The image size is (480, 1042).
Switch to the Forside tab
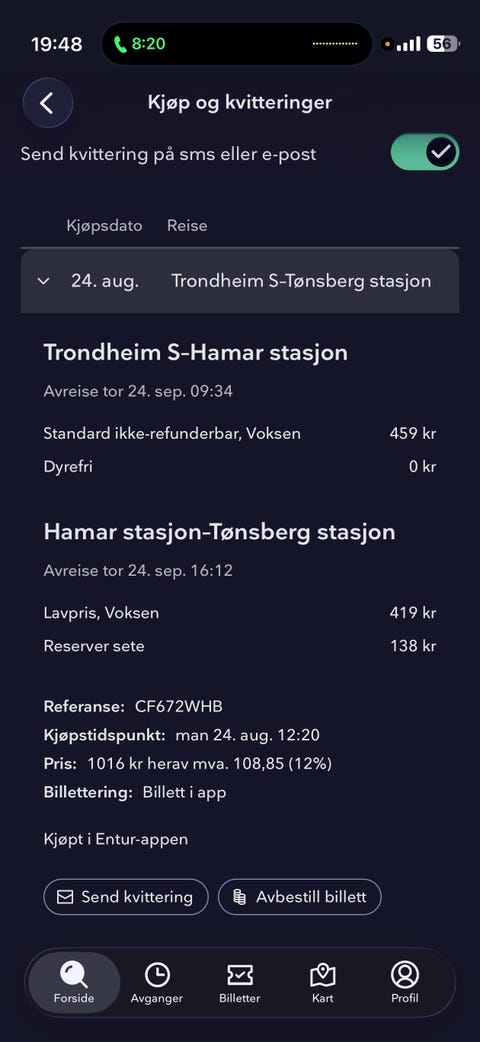[74, 983]
